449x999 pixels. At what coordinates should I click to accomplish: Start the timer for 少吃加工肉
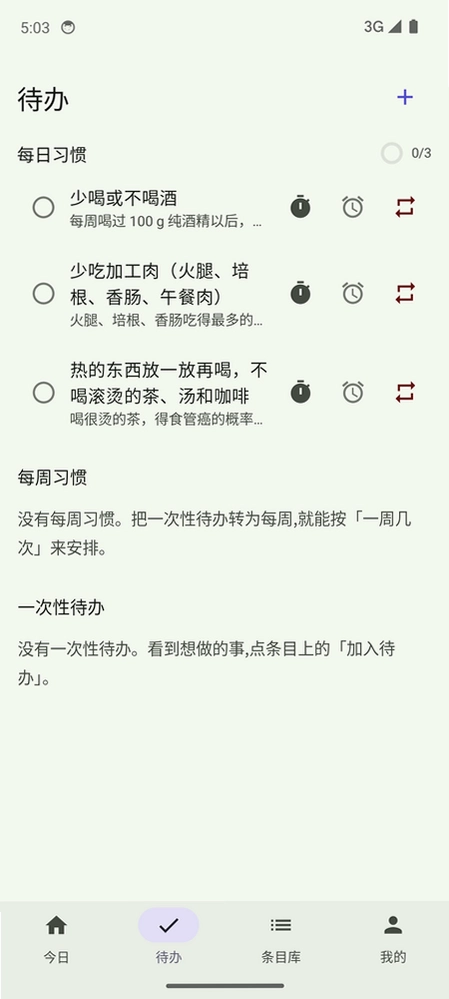pyautogui.click(x=301, y=293)
